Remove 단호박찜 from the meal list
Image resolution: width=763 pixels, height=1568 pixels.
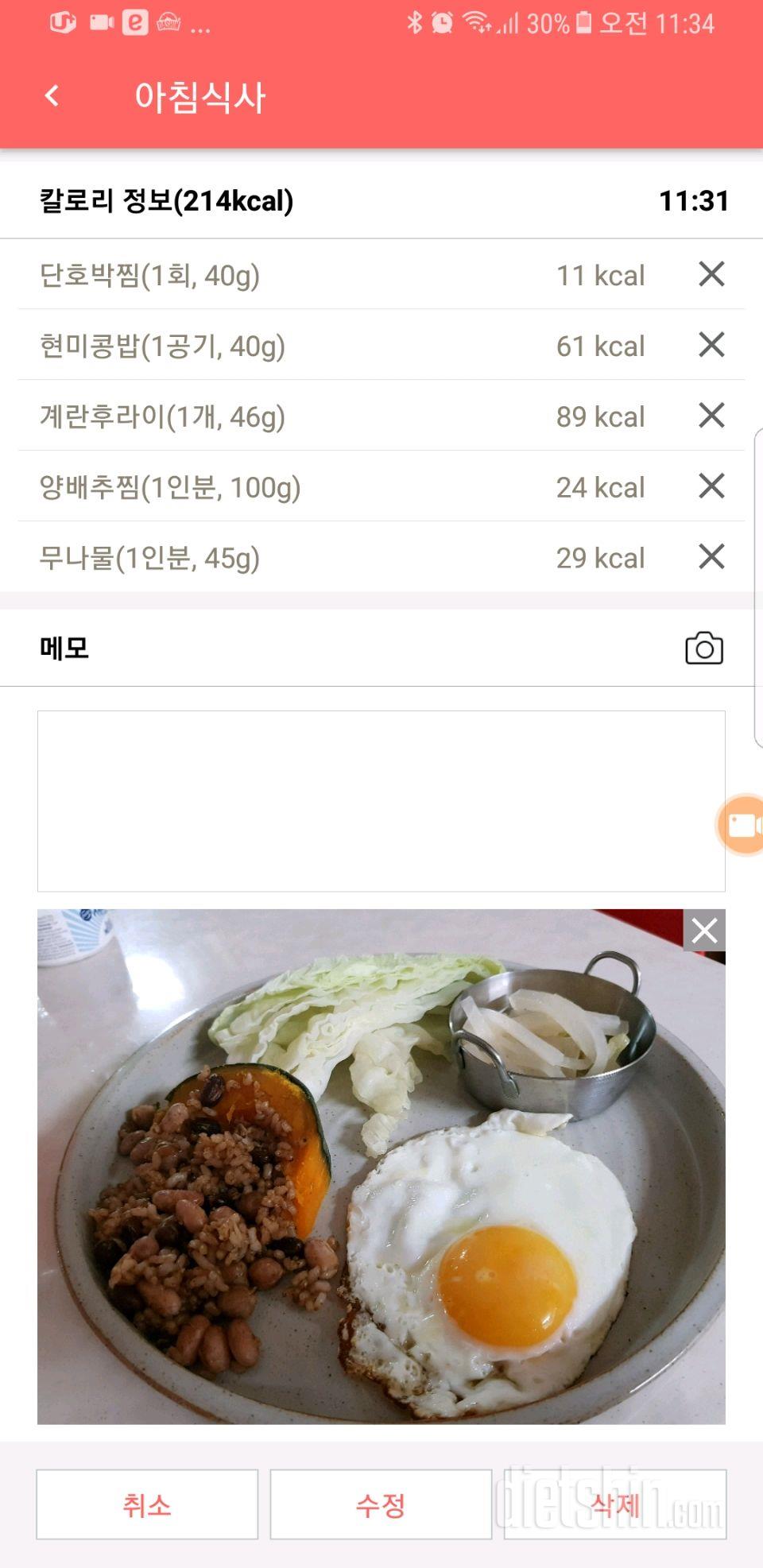coord(711,274)
